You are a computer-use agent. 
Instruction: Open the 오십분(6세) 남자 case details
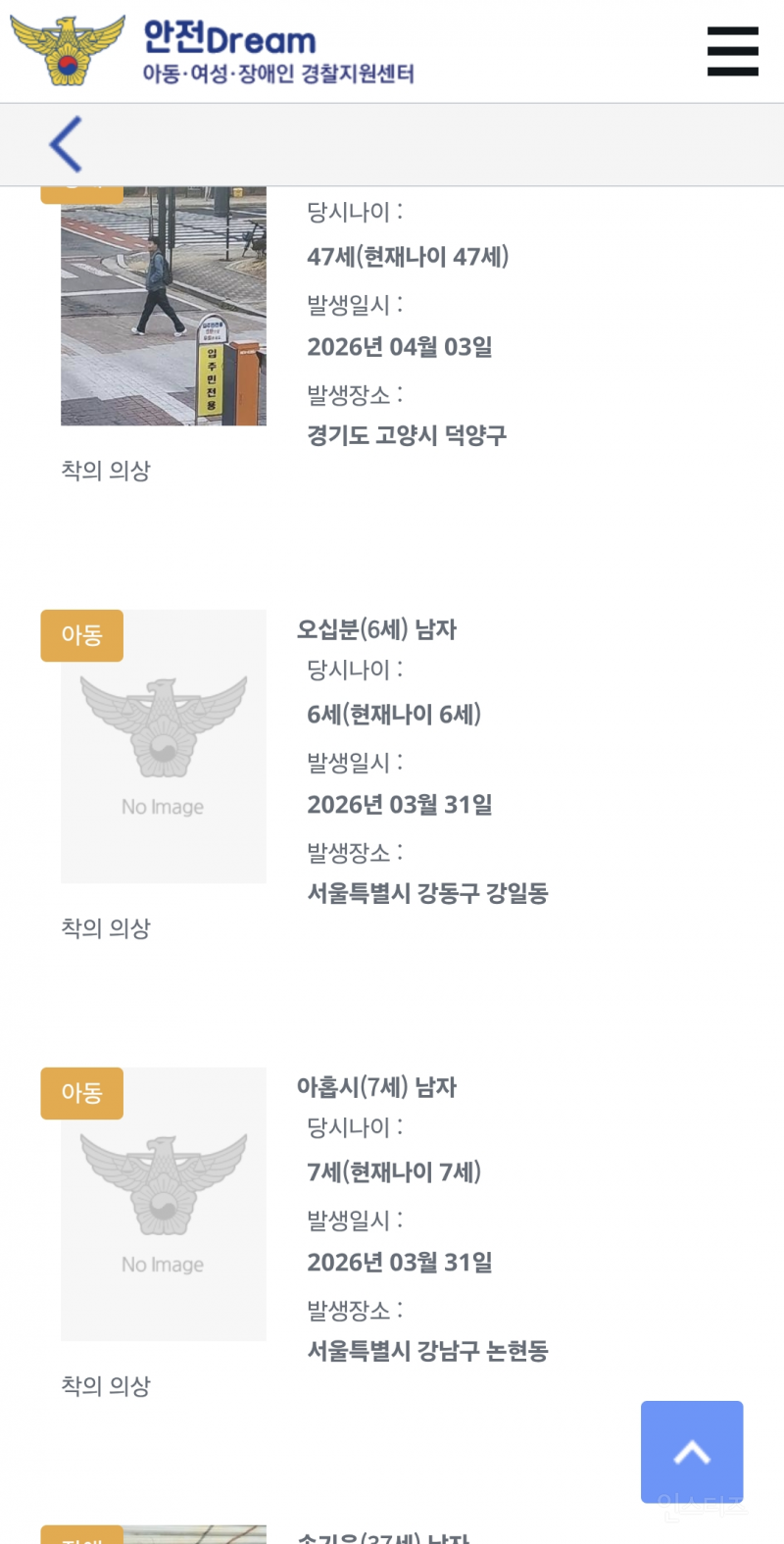(x=379, y=630)
